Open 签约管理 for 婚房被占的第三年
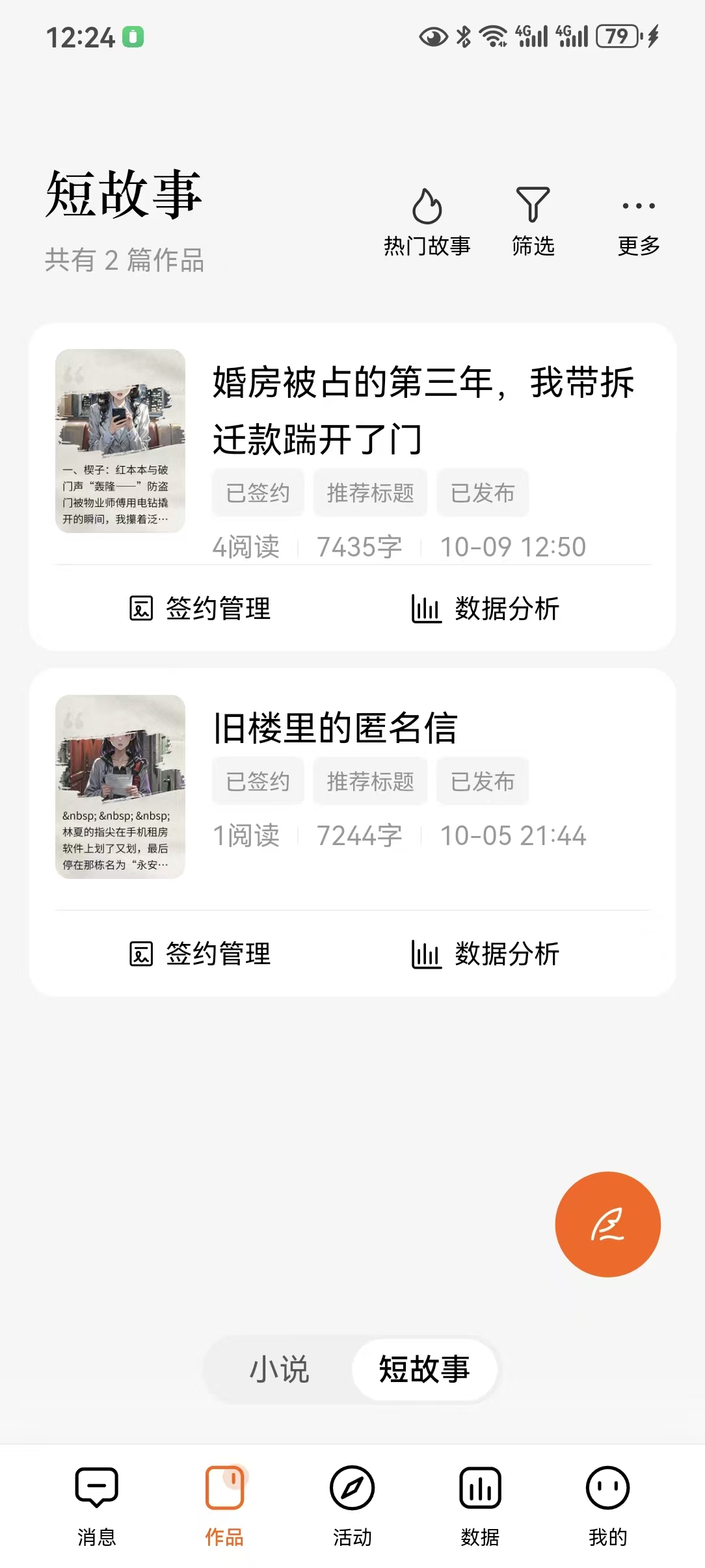Viewport: 705px width, 1568px height. (200, 609)
